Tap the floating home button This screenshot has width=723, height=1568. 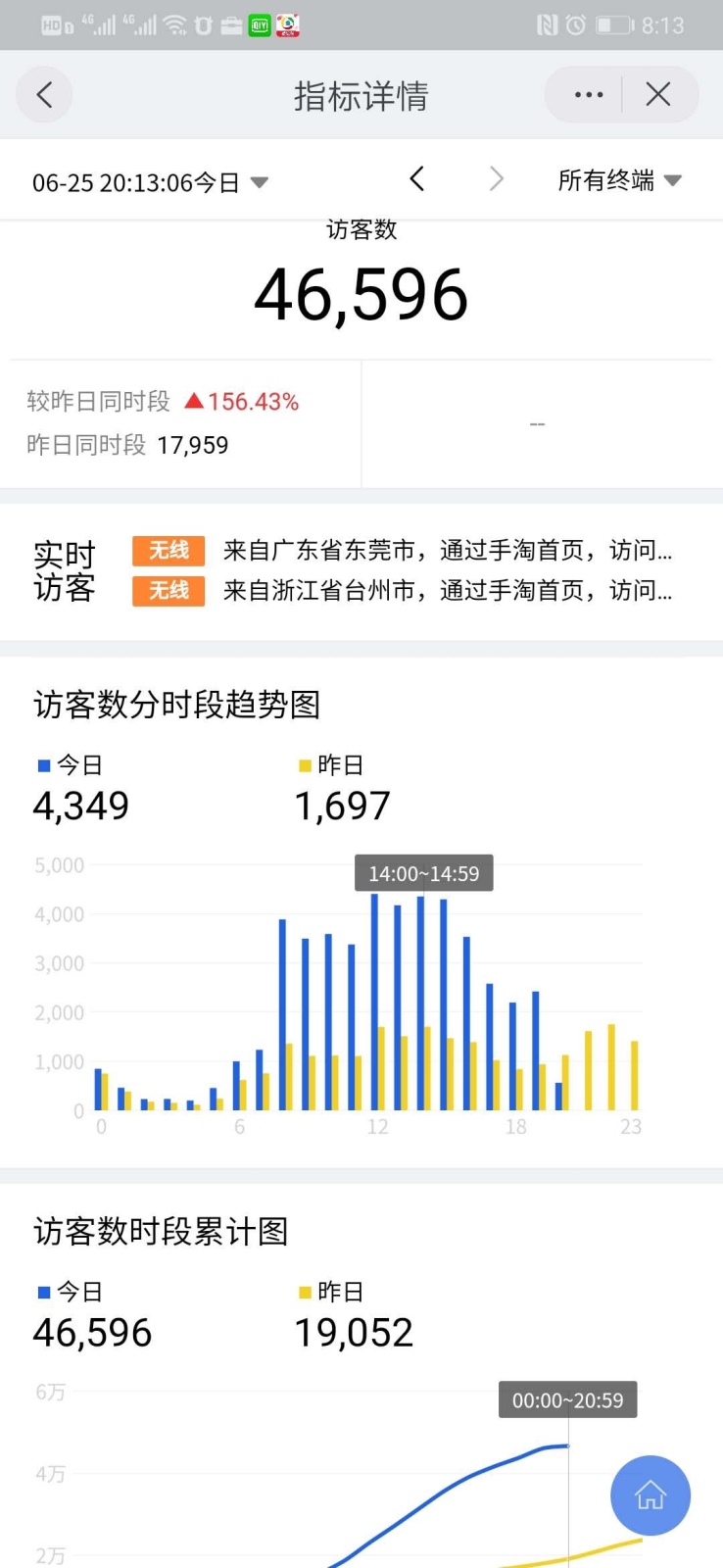tap(650, 1495)
